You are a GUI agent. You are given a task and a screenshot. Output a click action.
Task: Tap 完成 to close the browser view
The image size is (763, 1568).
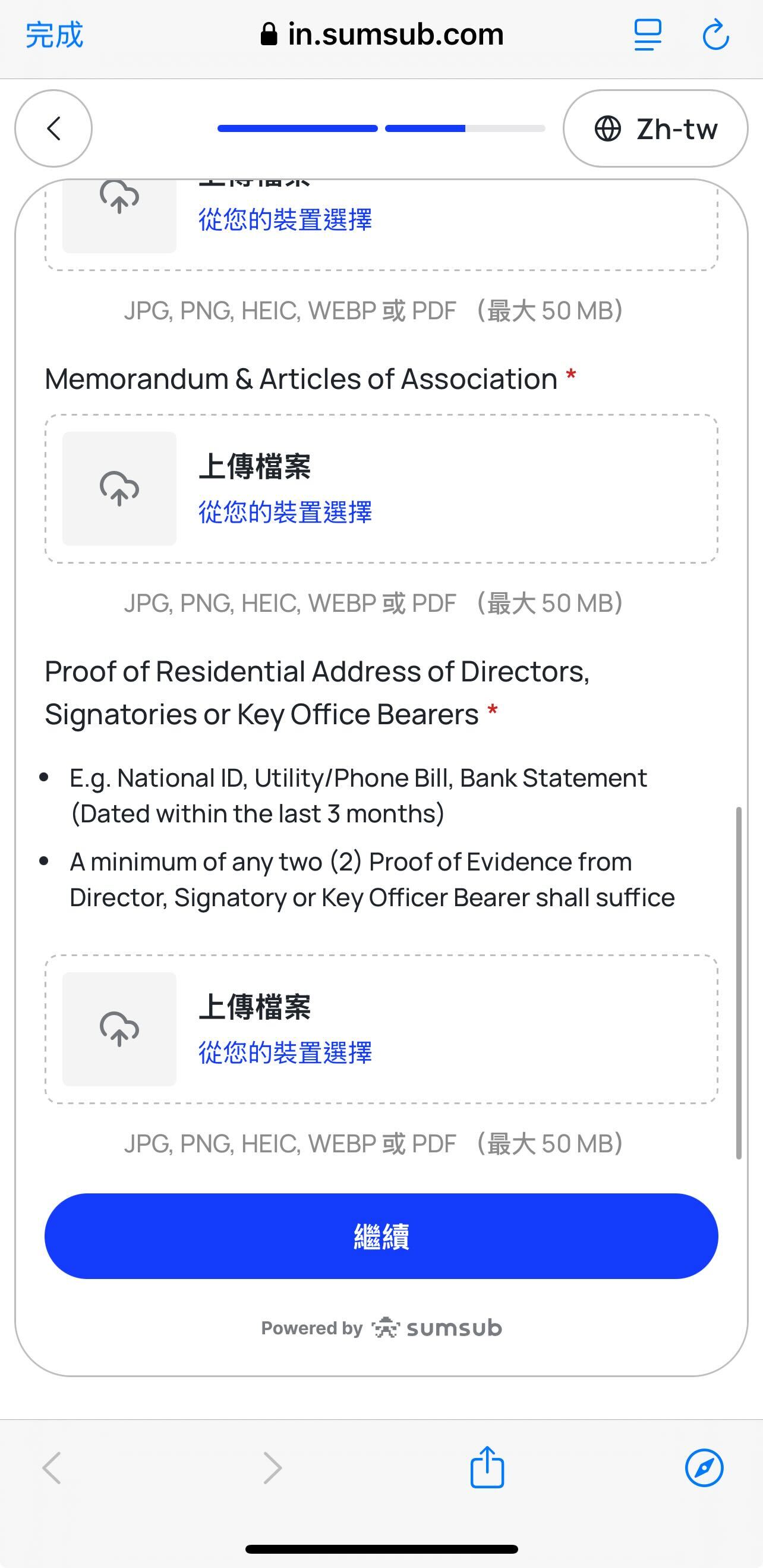click(53, 34)
